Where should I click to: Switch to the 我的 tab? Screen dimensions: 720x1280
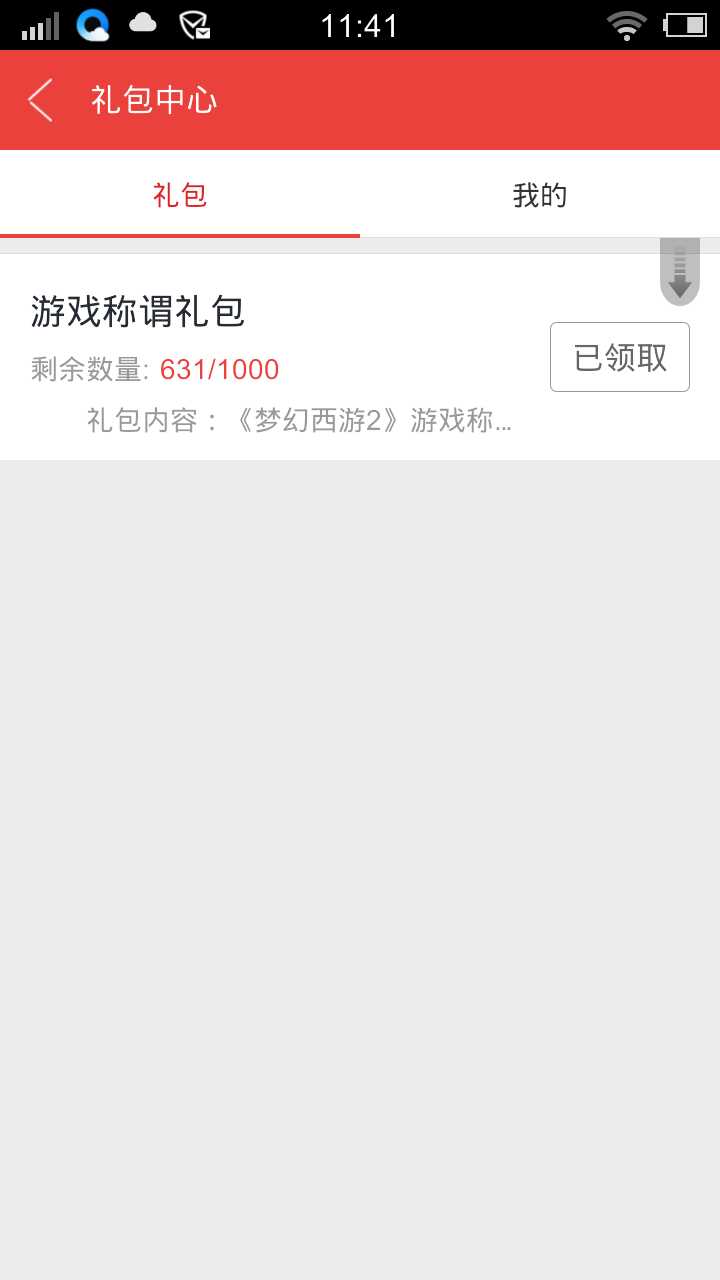[540, 195]
